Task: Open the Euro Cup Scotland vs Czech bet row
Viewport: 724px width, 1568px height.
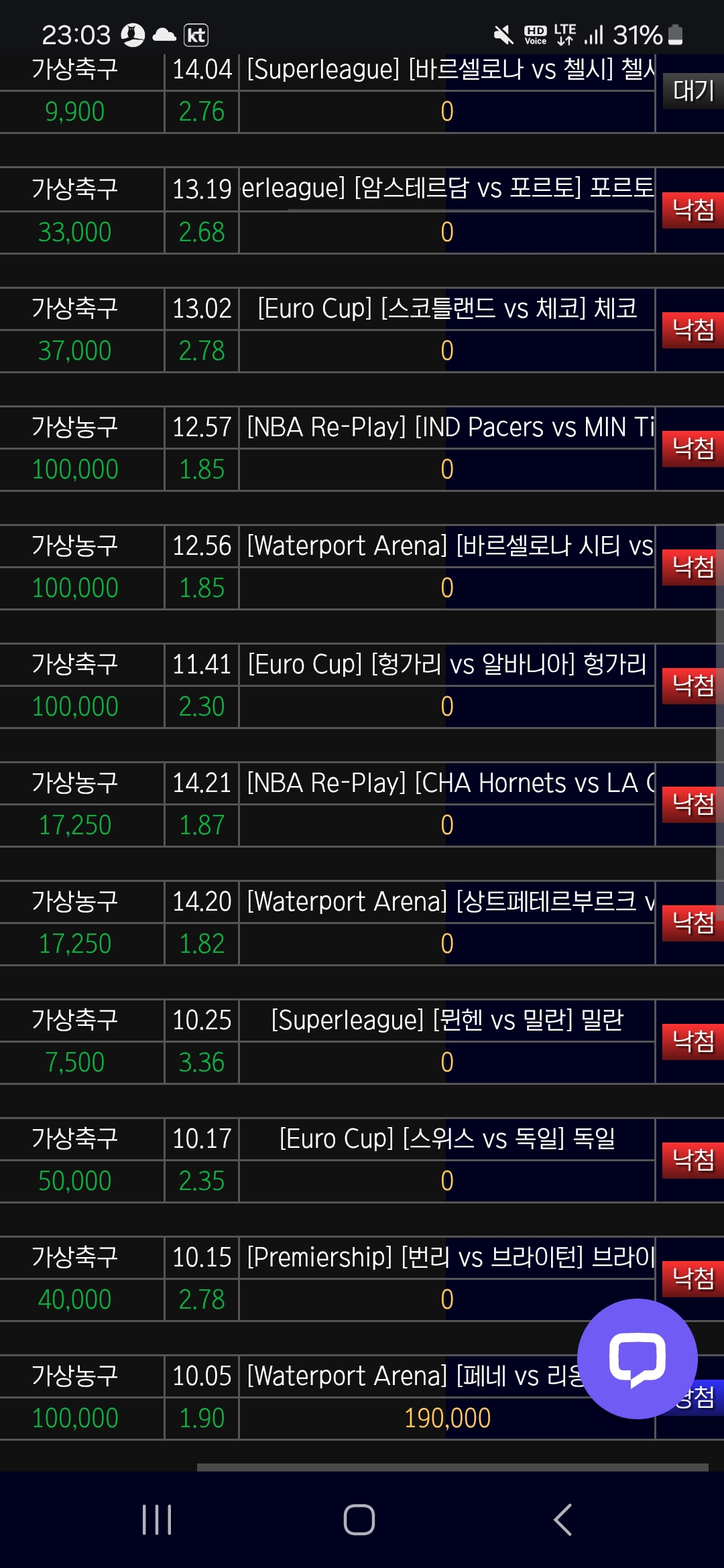Action: click(x=446, y=309)
